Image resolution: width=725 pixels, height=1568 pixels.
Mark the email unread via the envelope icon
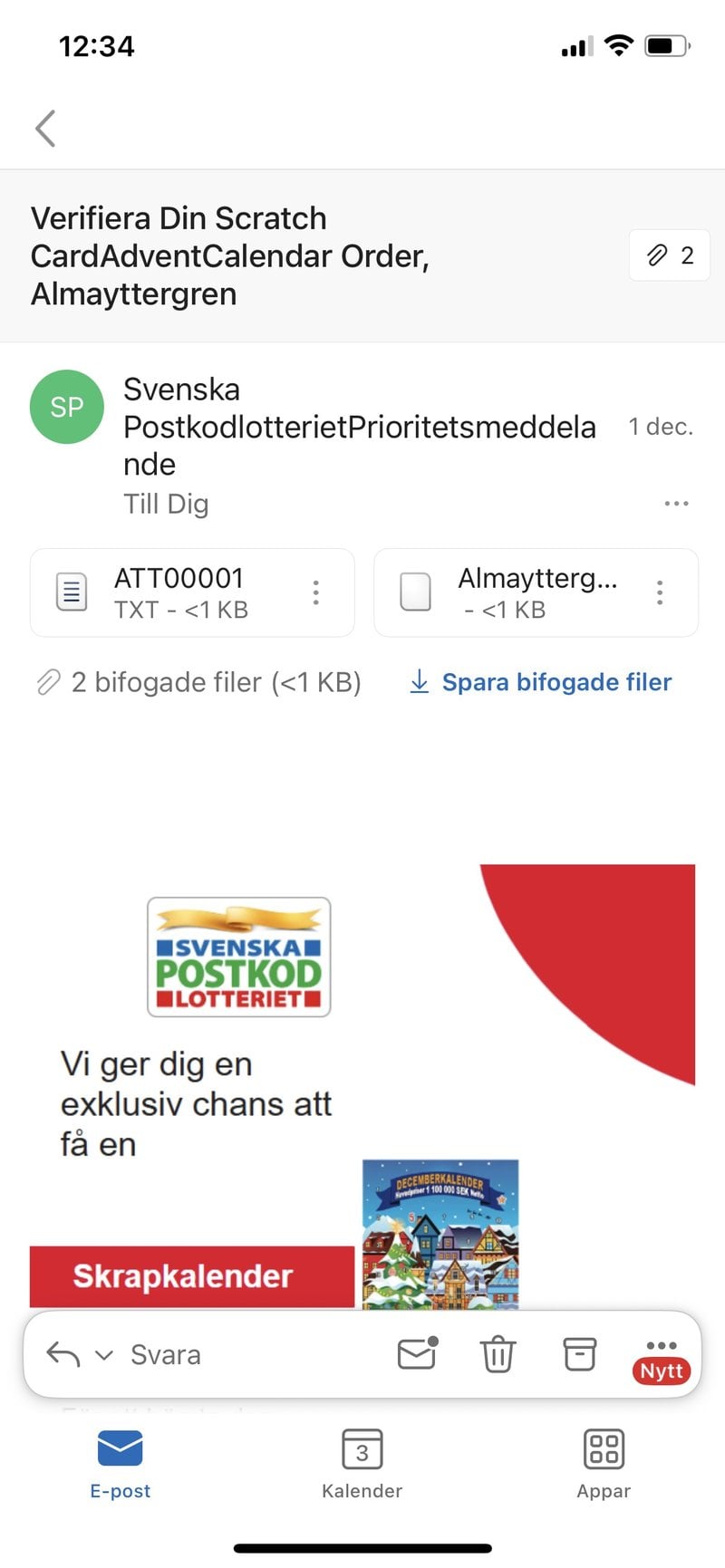(x=416, y=1353)
